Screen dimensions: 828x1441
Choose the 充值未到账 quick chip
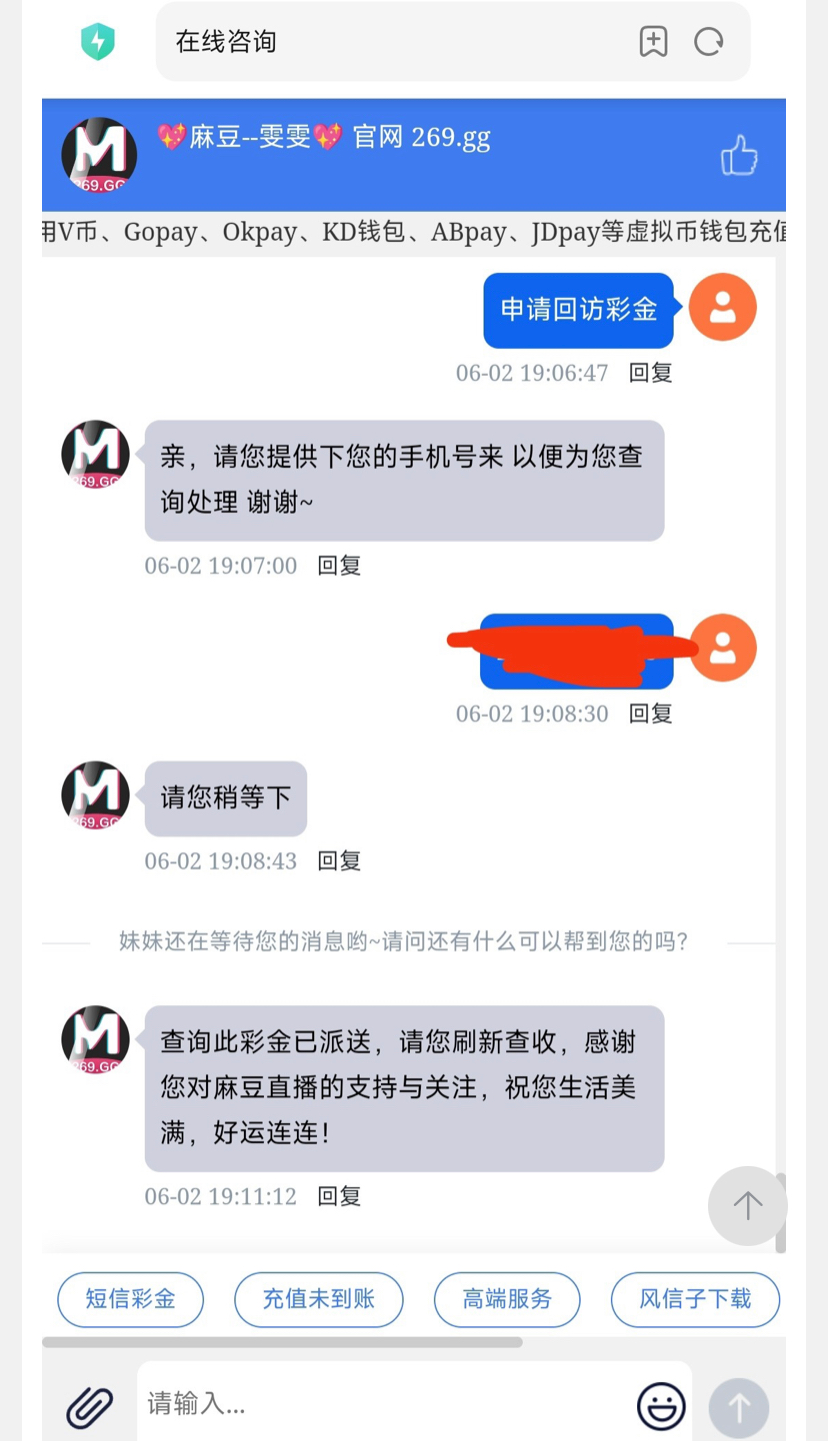pyautogui.click(x=318, y=1299)
